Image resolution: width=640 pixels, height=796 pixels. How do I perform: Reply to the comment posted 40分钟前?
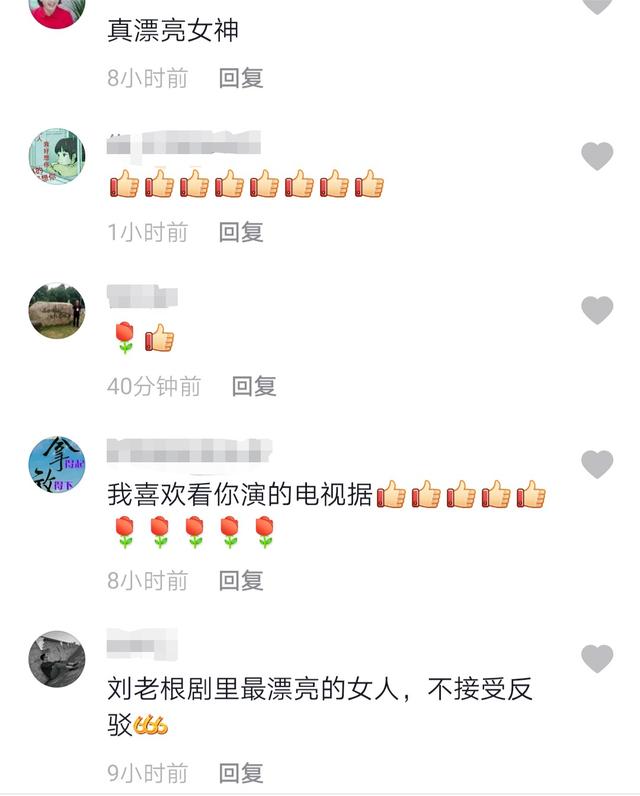(x=254, y=386)
